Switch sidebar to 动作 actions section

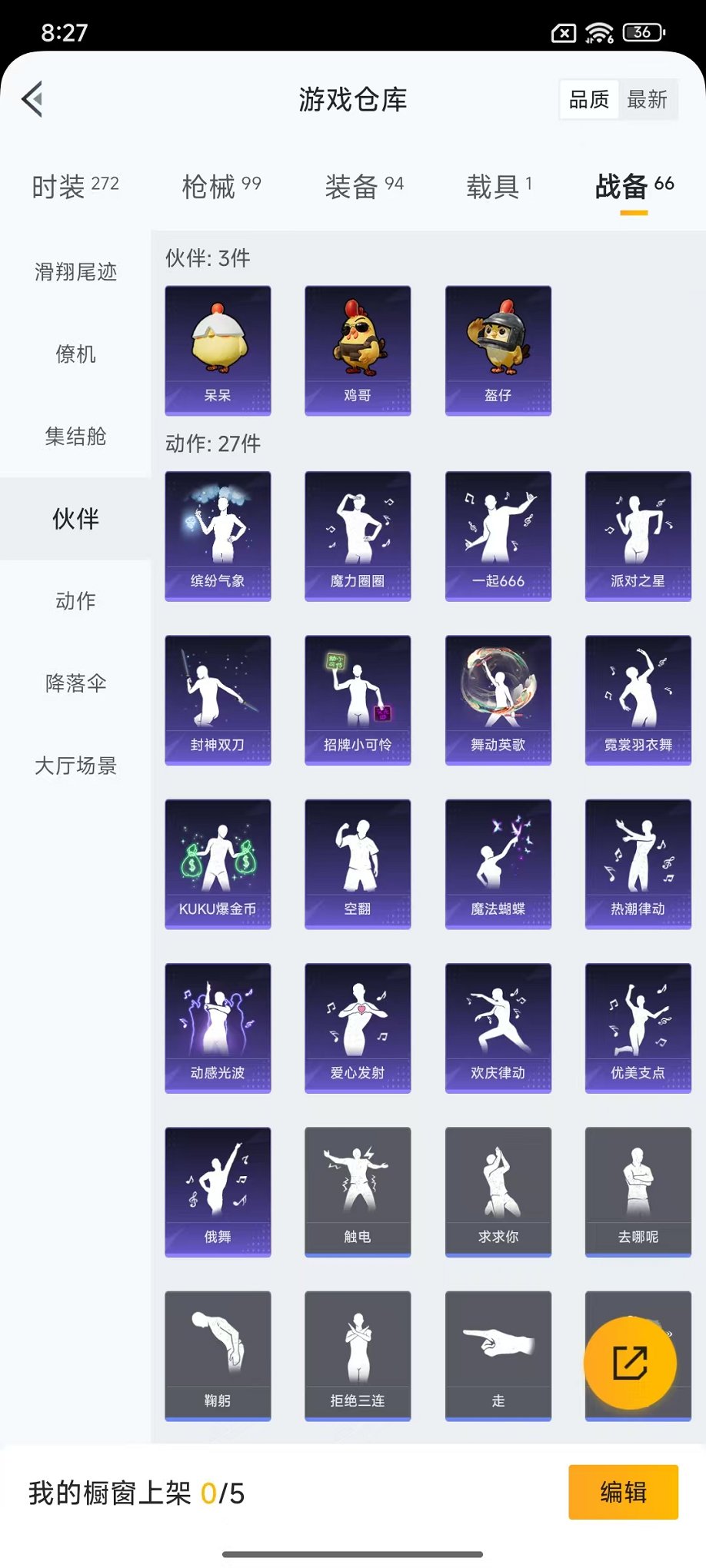[74, 602]
